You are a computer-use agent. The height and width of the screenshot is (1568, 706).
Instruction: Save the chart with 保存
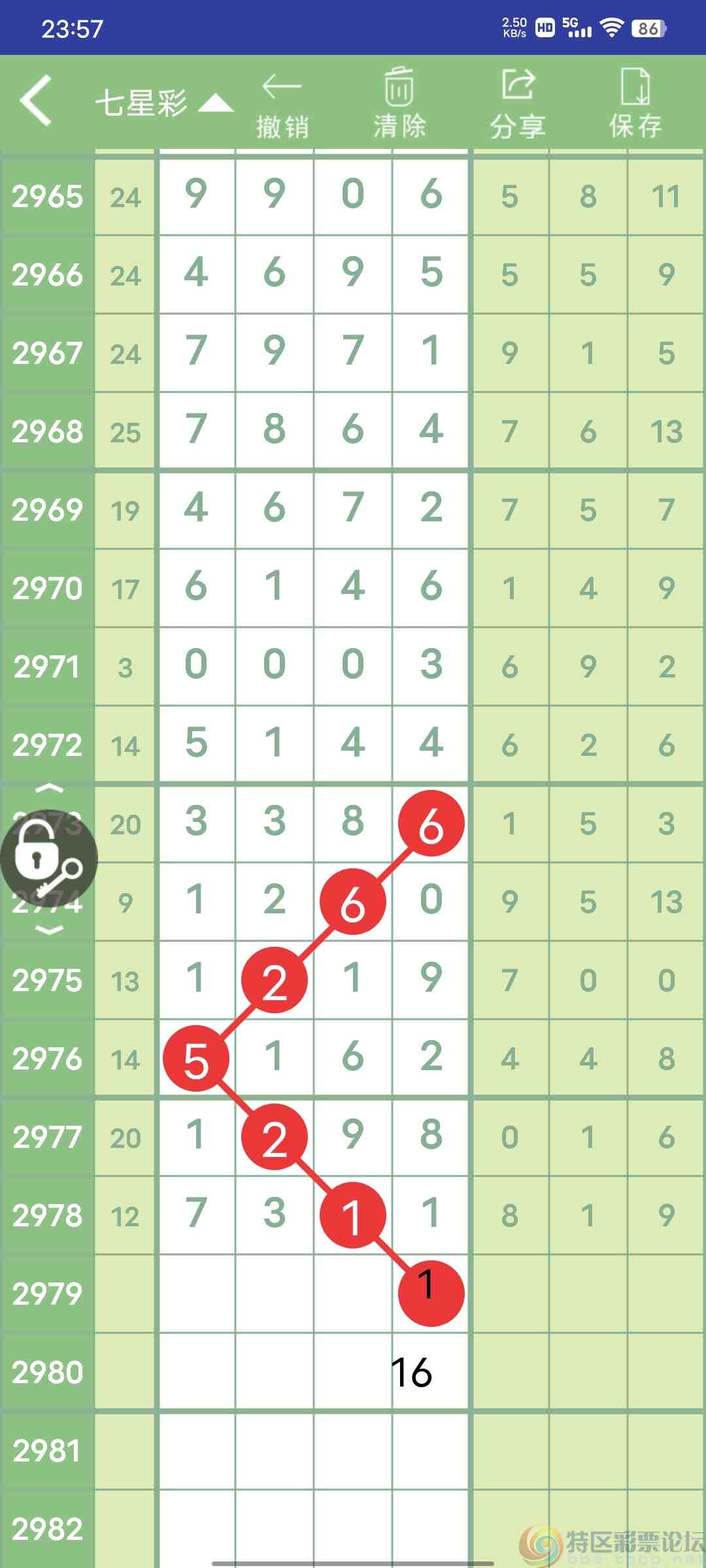coord(635,105)
